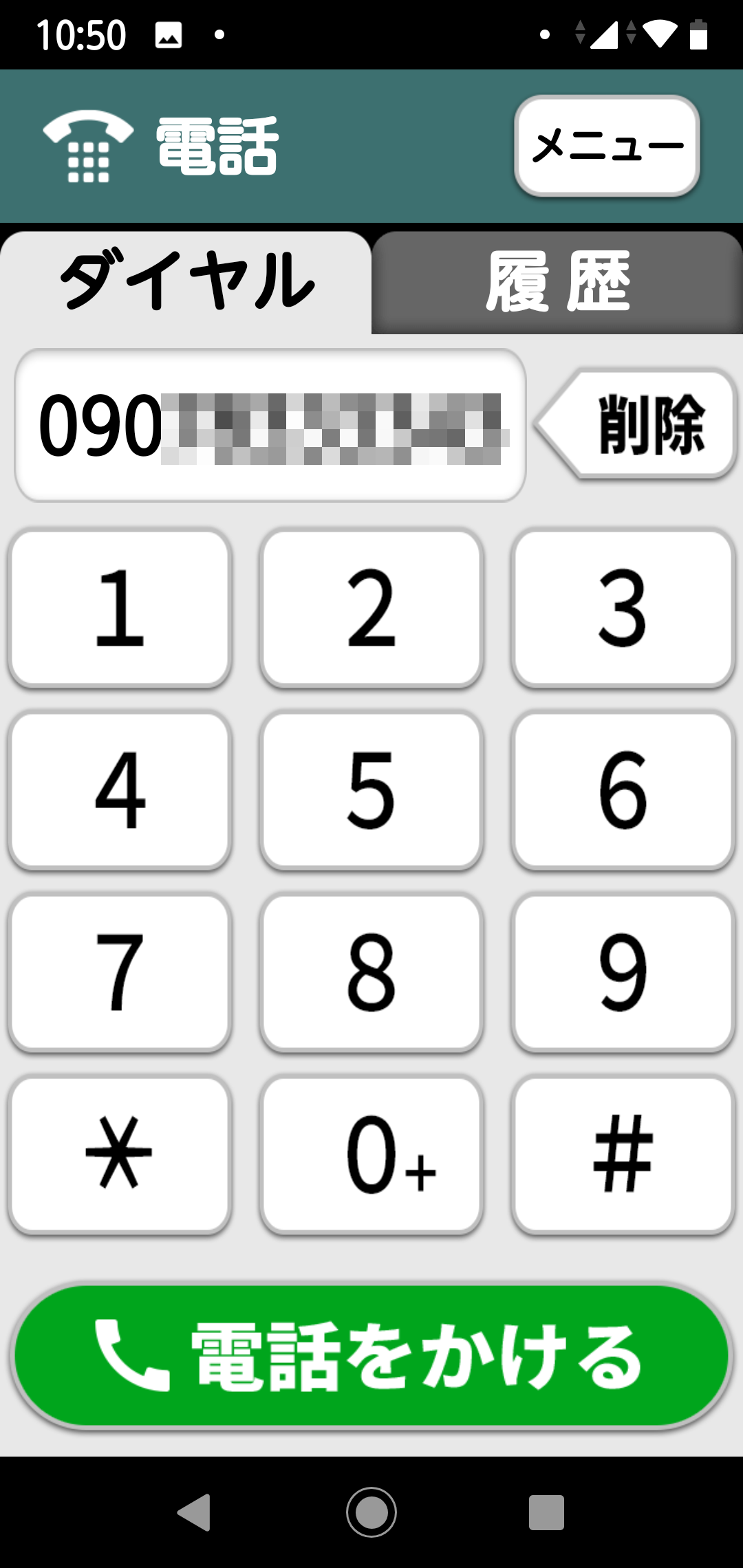Open the メニュー menu button
The width and height of the screenshot is (743, 1568).
[607, 146]
